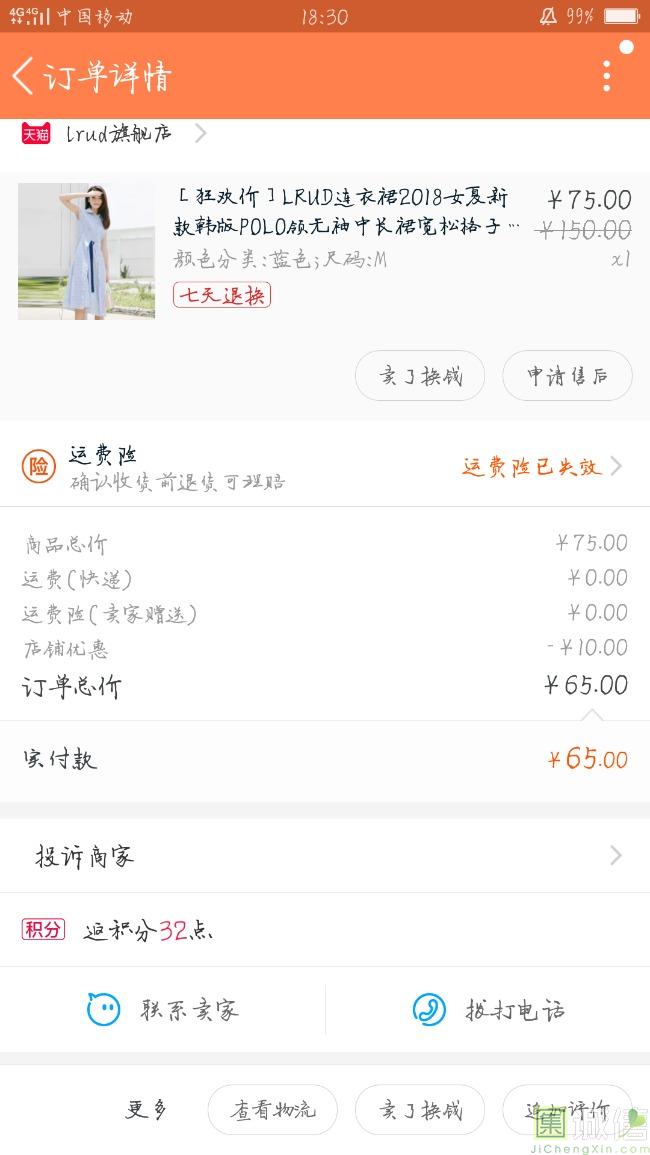Open the LRUD连衣裙 product image
The width and height of the screenshot is (650, 1155).
tap(86, 251)
